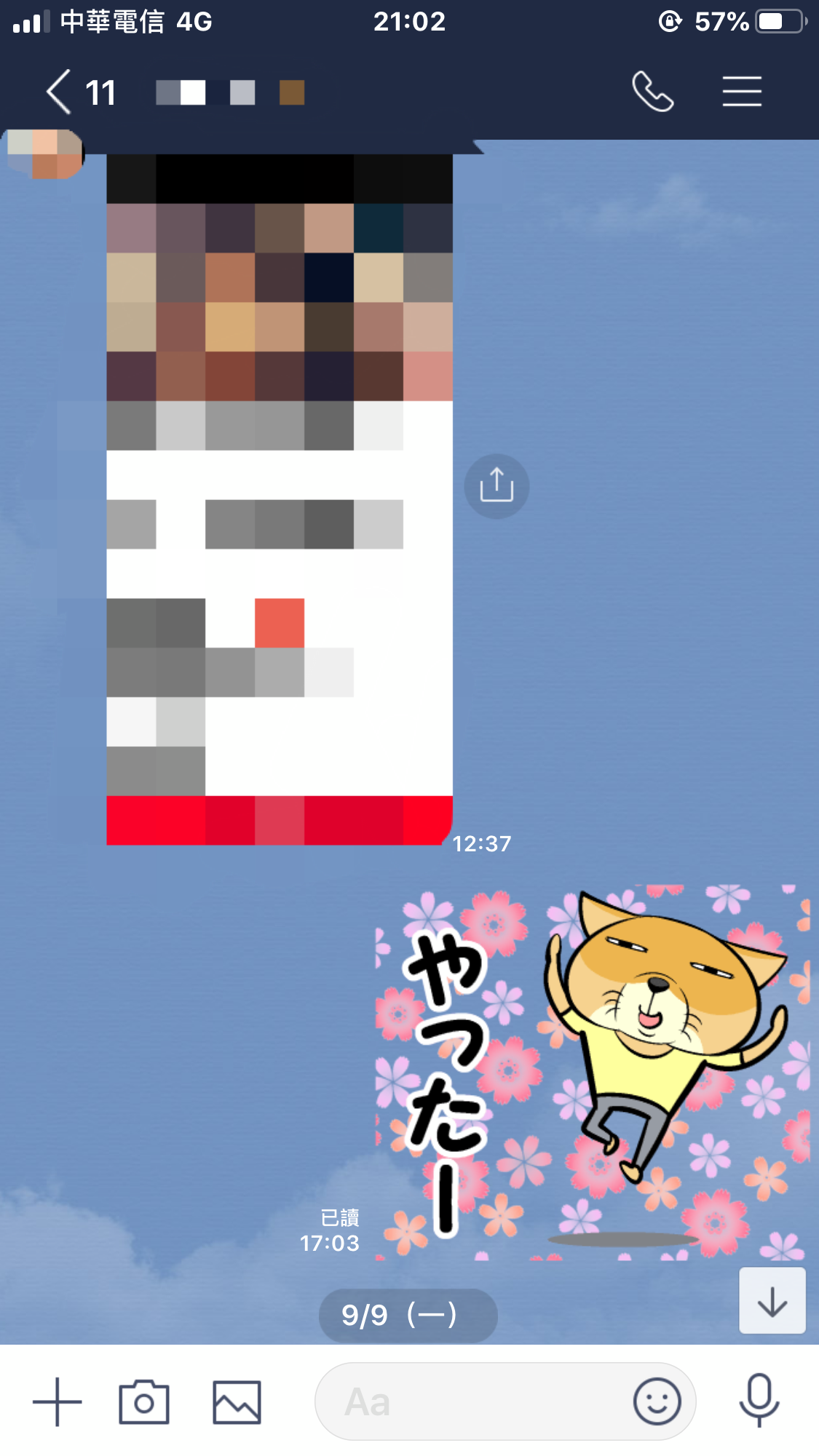The height and width of the screenshot is (1456, 819).
Task: Open the camera to take a photo
Action: [144, 1401]
